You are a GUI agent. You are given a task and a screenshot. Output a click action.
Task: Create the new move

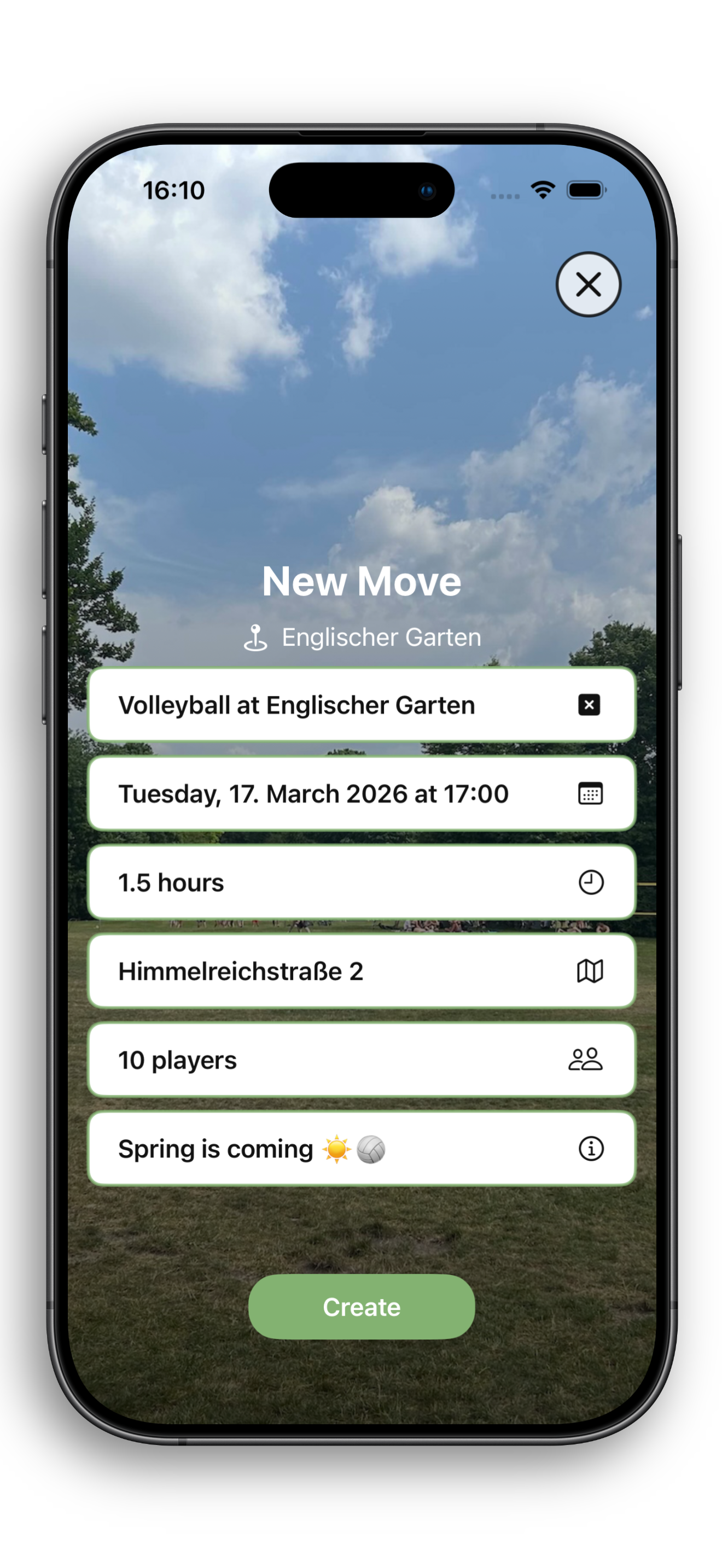361,1307
